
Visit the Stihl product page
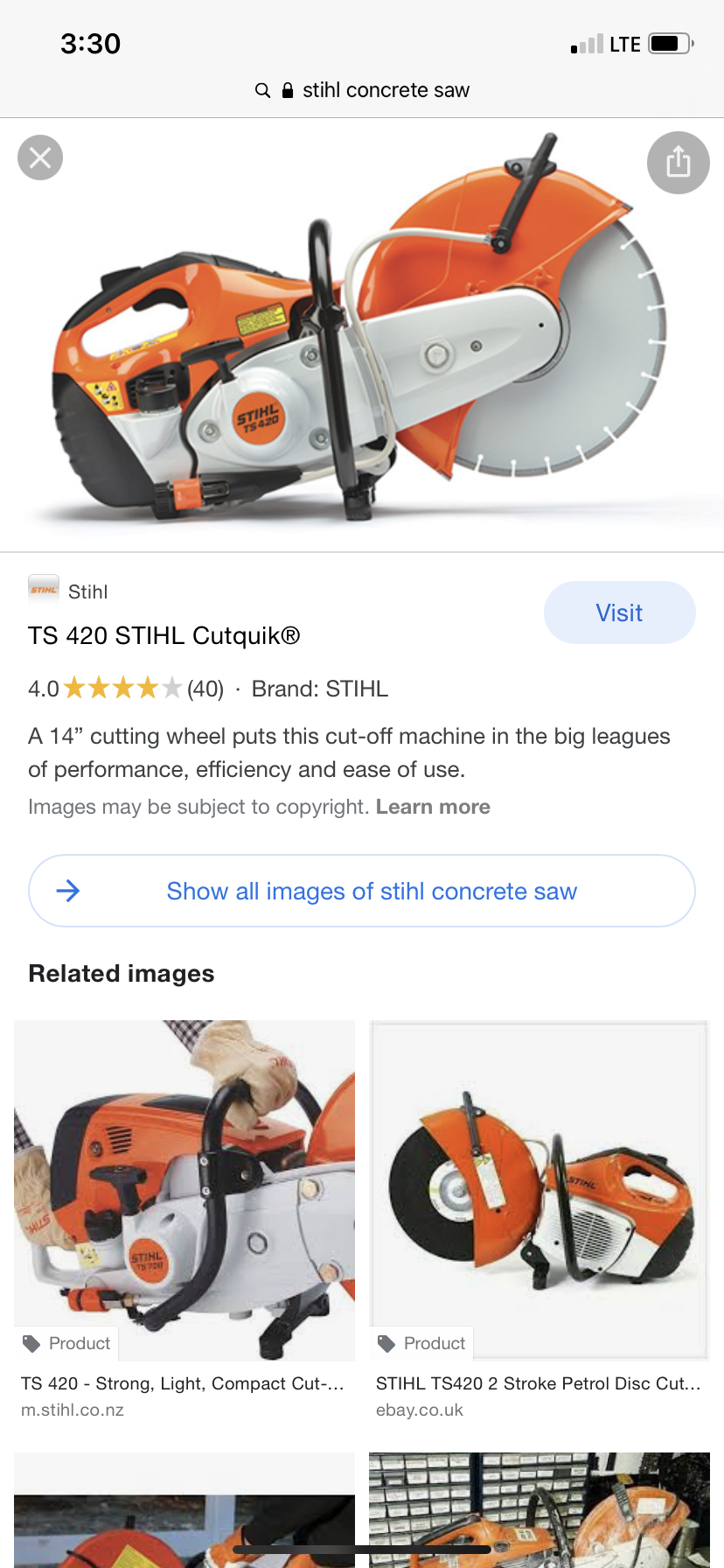619,612
